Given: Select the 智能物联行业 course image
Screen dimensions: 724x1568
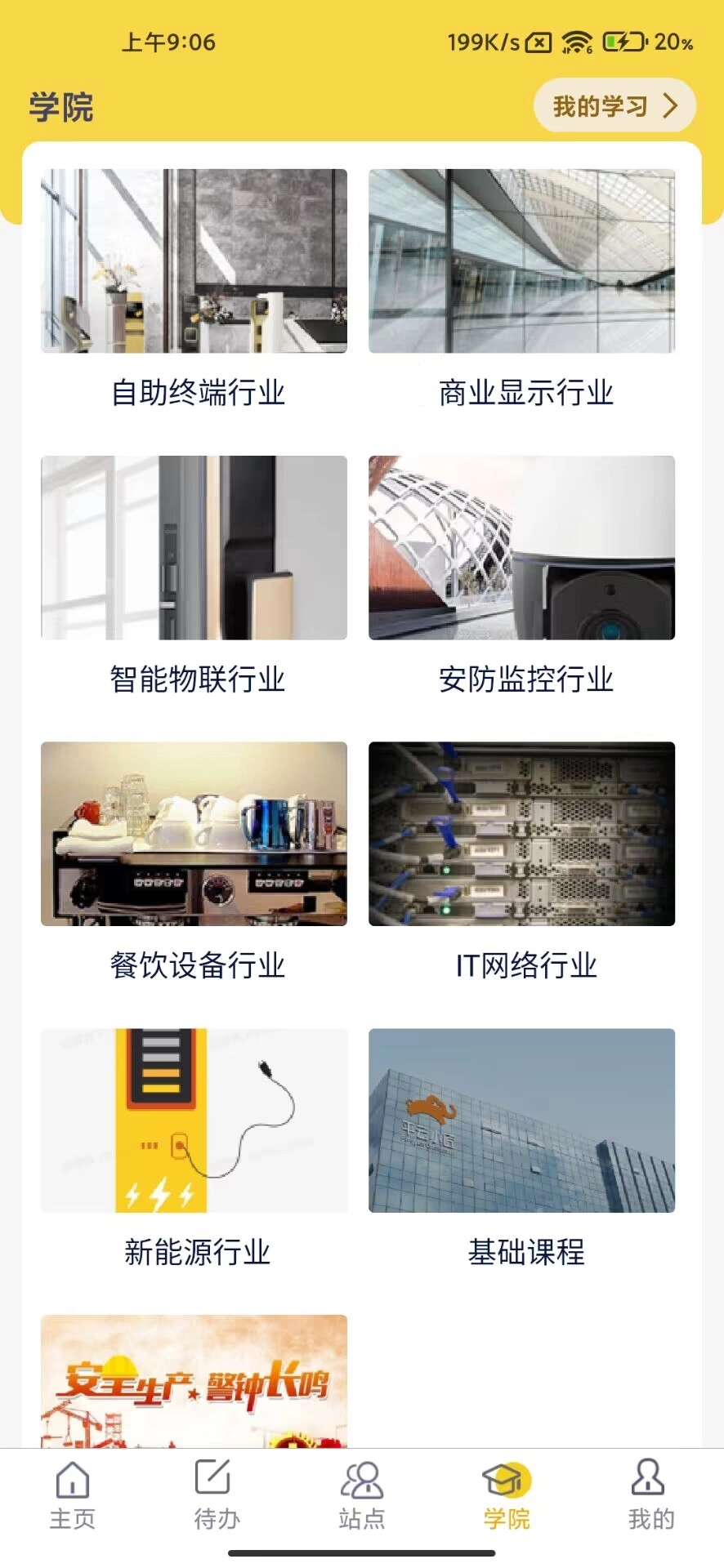Looking at the screenshot, I should pos(194,548).
